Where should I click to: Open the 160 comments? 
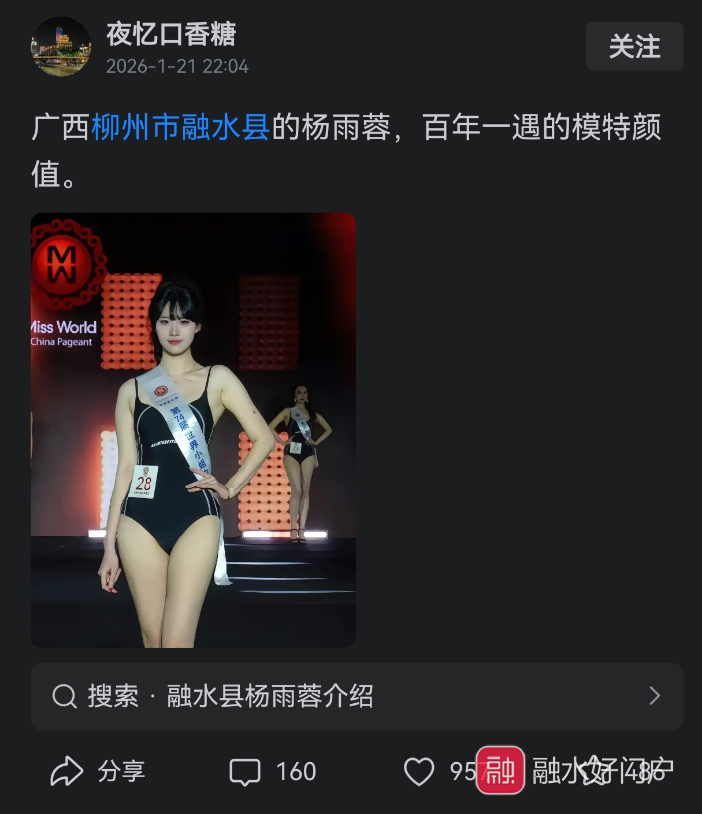pos(273,771)
